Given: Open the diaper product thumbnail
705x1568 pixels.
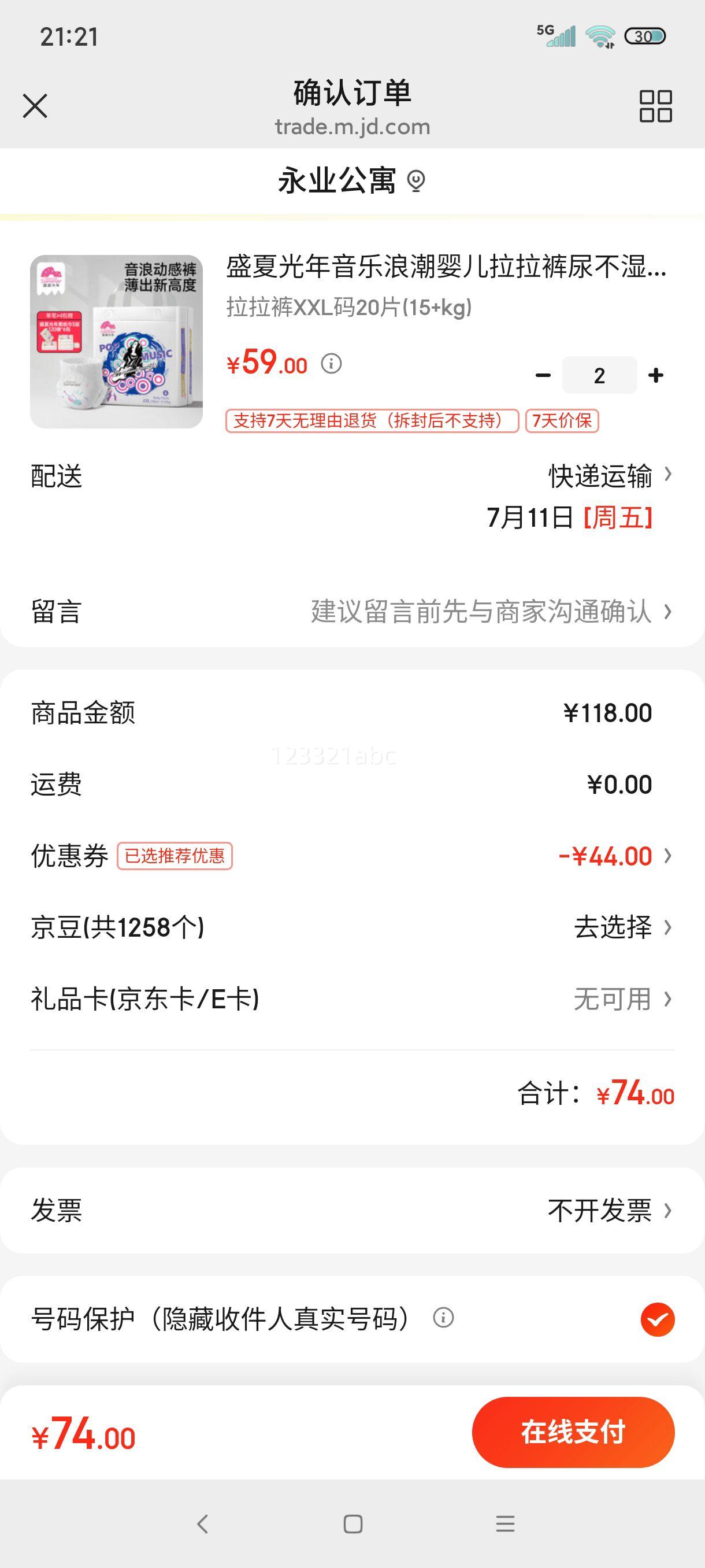Looking at the screenshot, I should pyautogui.click(x=116, y=342).
